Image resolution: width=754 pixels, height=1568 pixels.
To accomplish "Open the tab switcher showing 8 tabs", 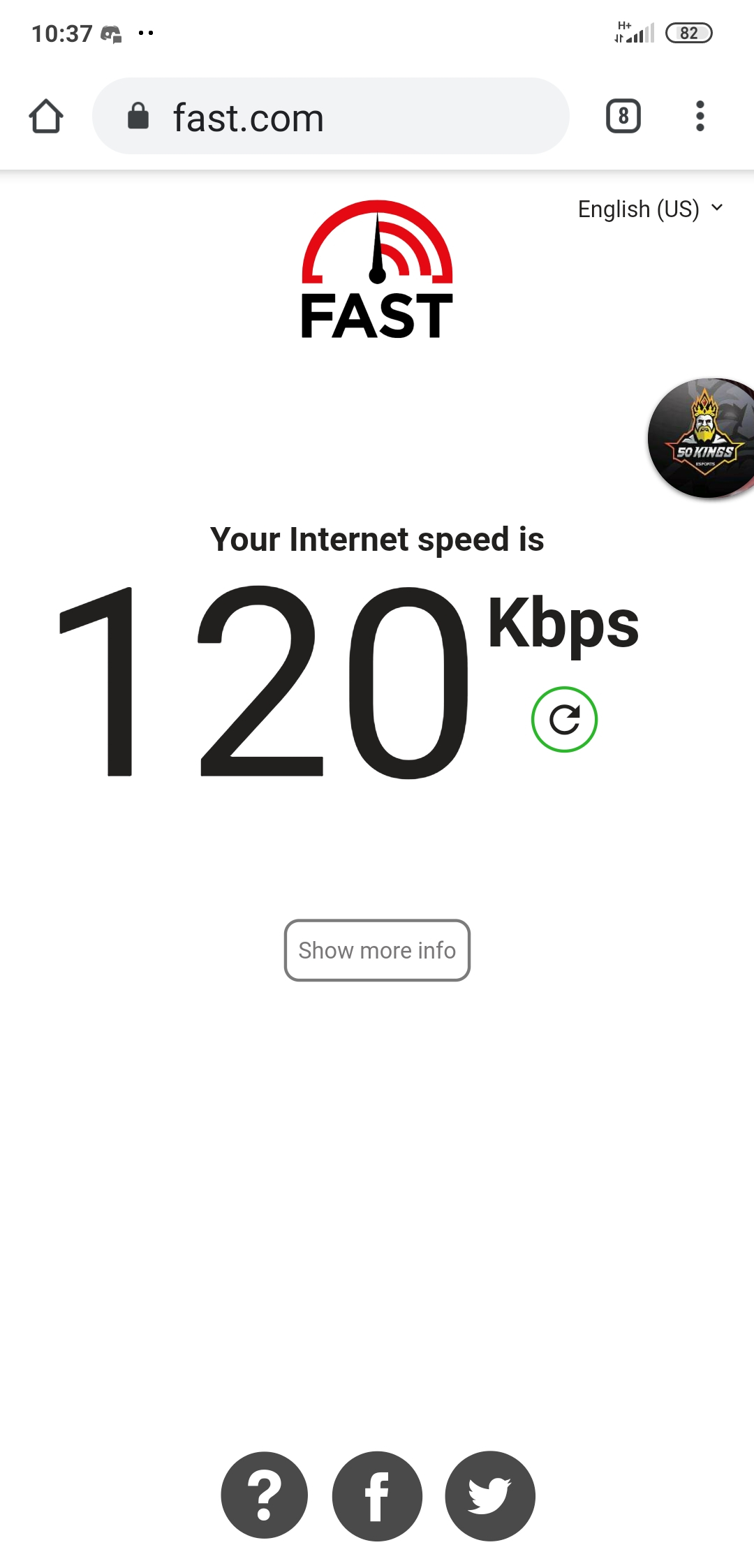I will tap(623, 116).
